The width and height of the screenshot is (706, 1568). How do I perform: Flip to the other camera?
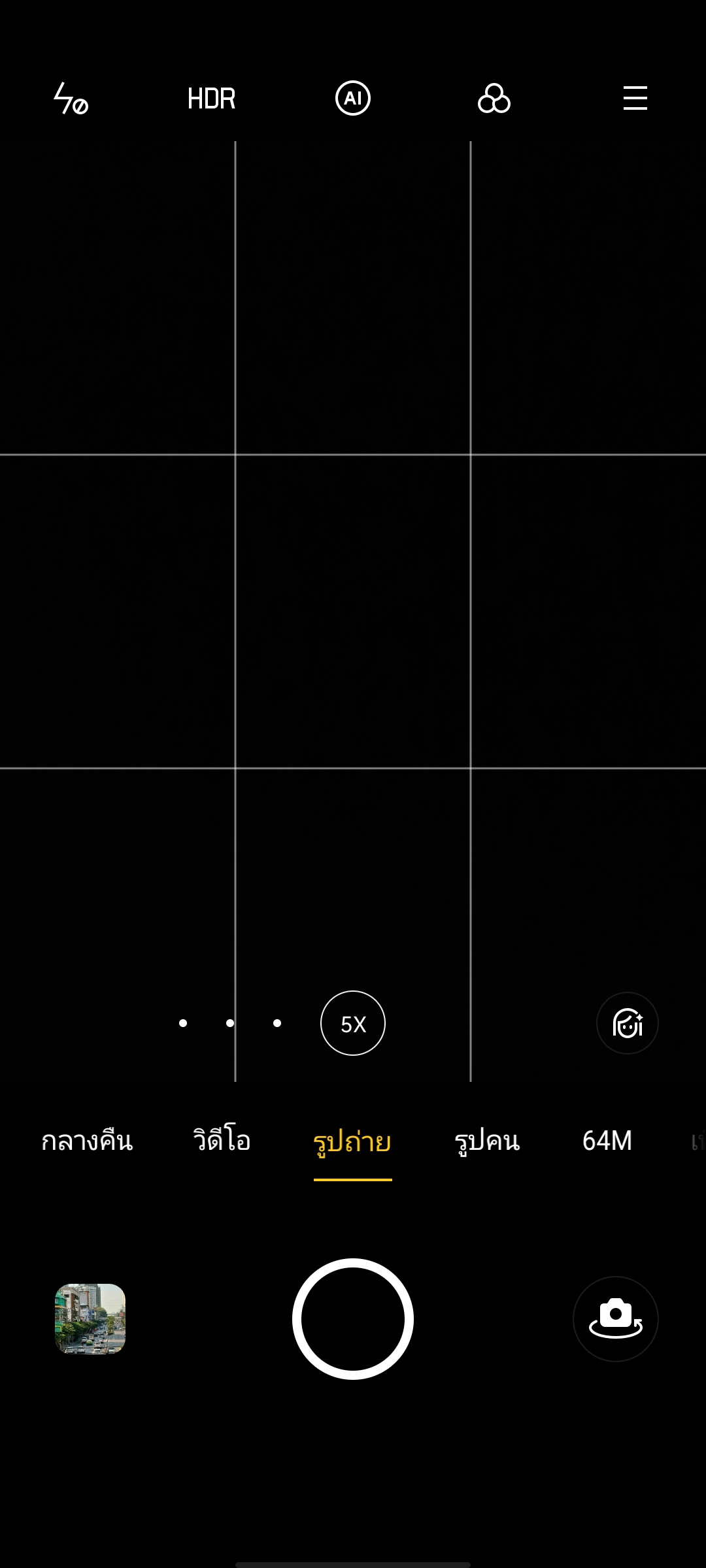tap(616, 1318)
